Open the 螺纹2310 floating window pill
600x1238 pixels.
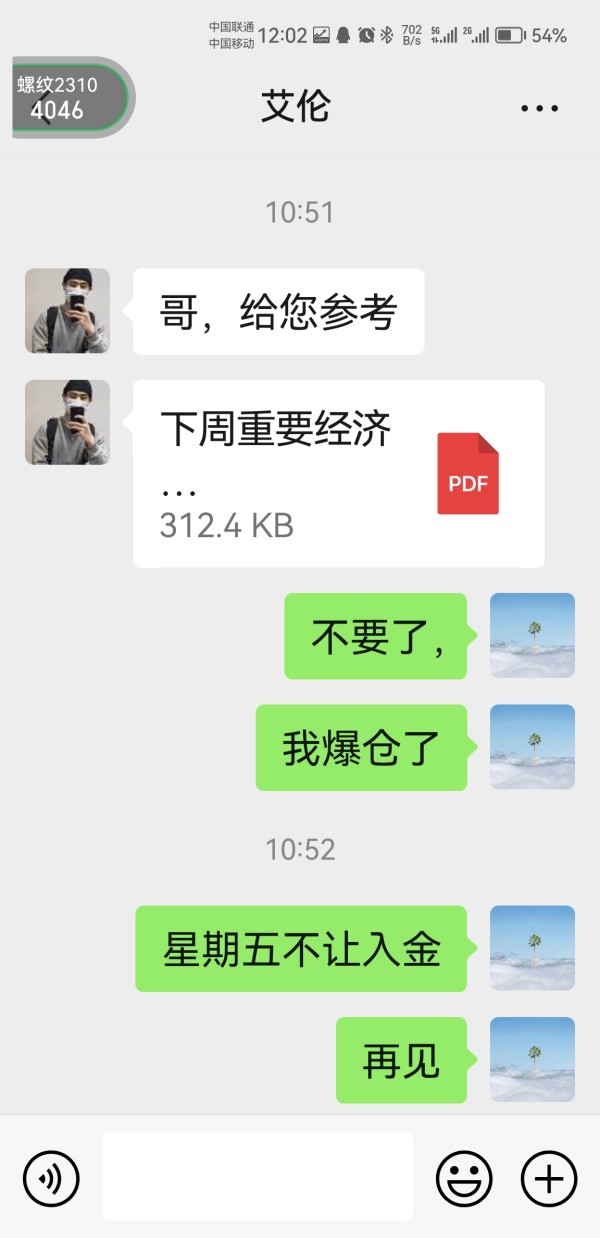tap(72, 97)
